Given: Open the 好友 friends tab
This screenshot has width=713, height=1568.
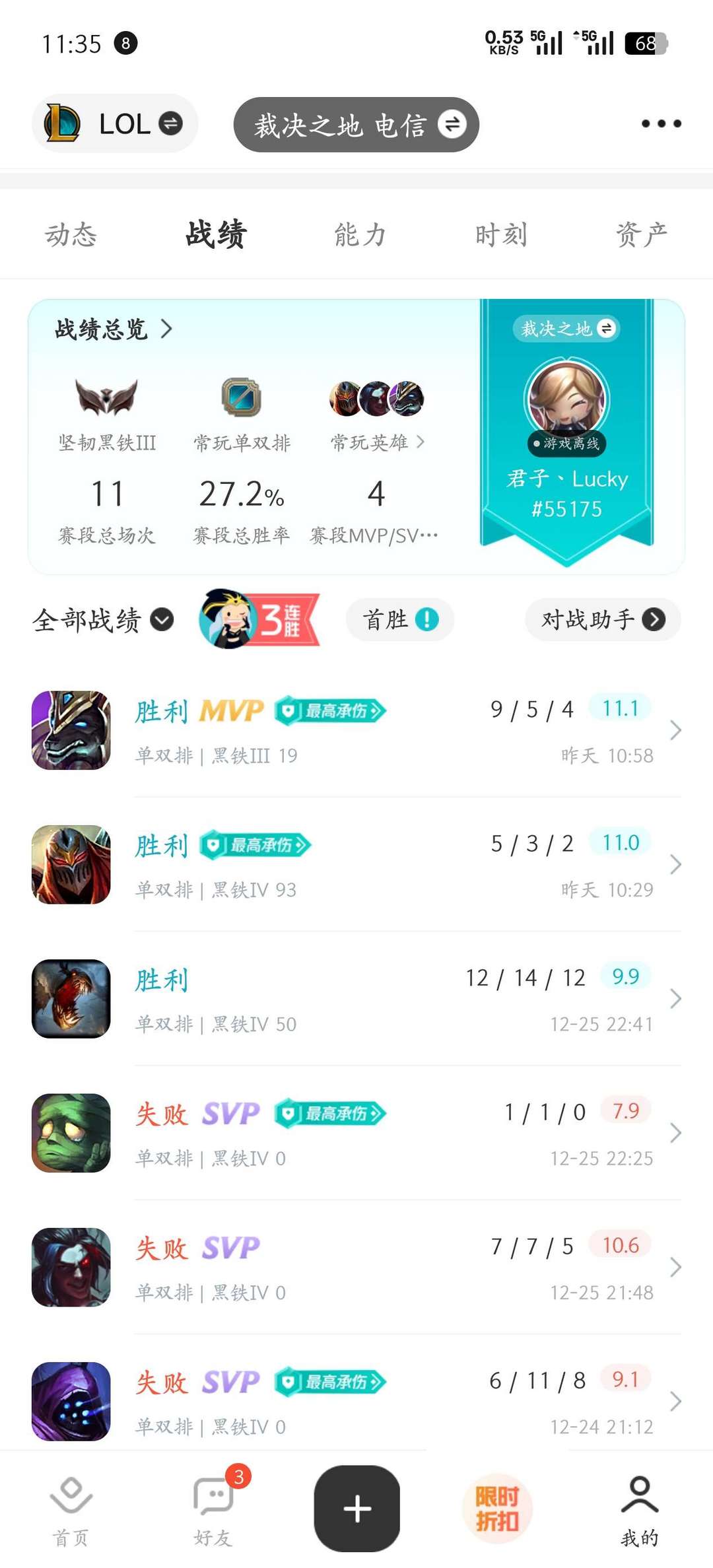Looking at the screenshot, I should pos(213,1510).
